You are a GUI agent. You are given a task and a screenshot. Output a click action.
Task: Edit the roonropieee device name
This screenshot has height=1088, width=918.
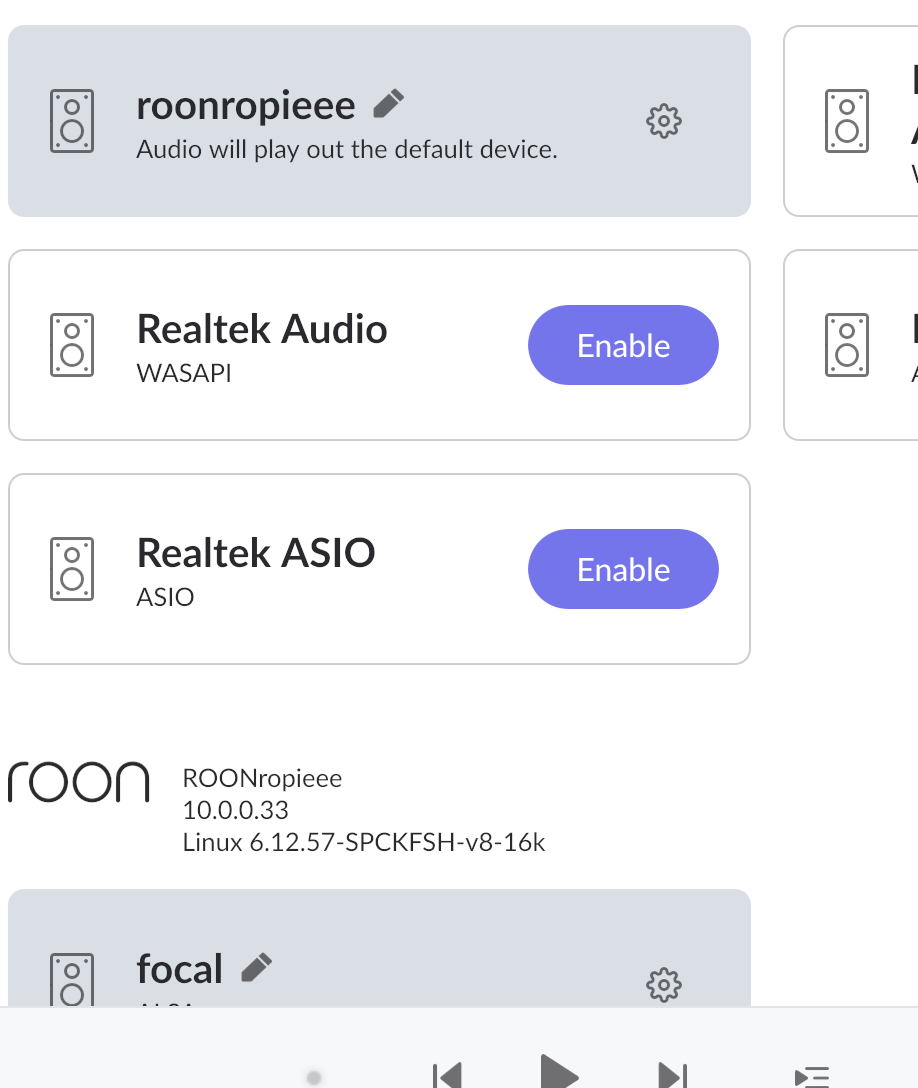tap(388, 103)
